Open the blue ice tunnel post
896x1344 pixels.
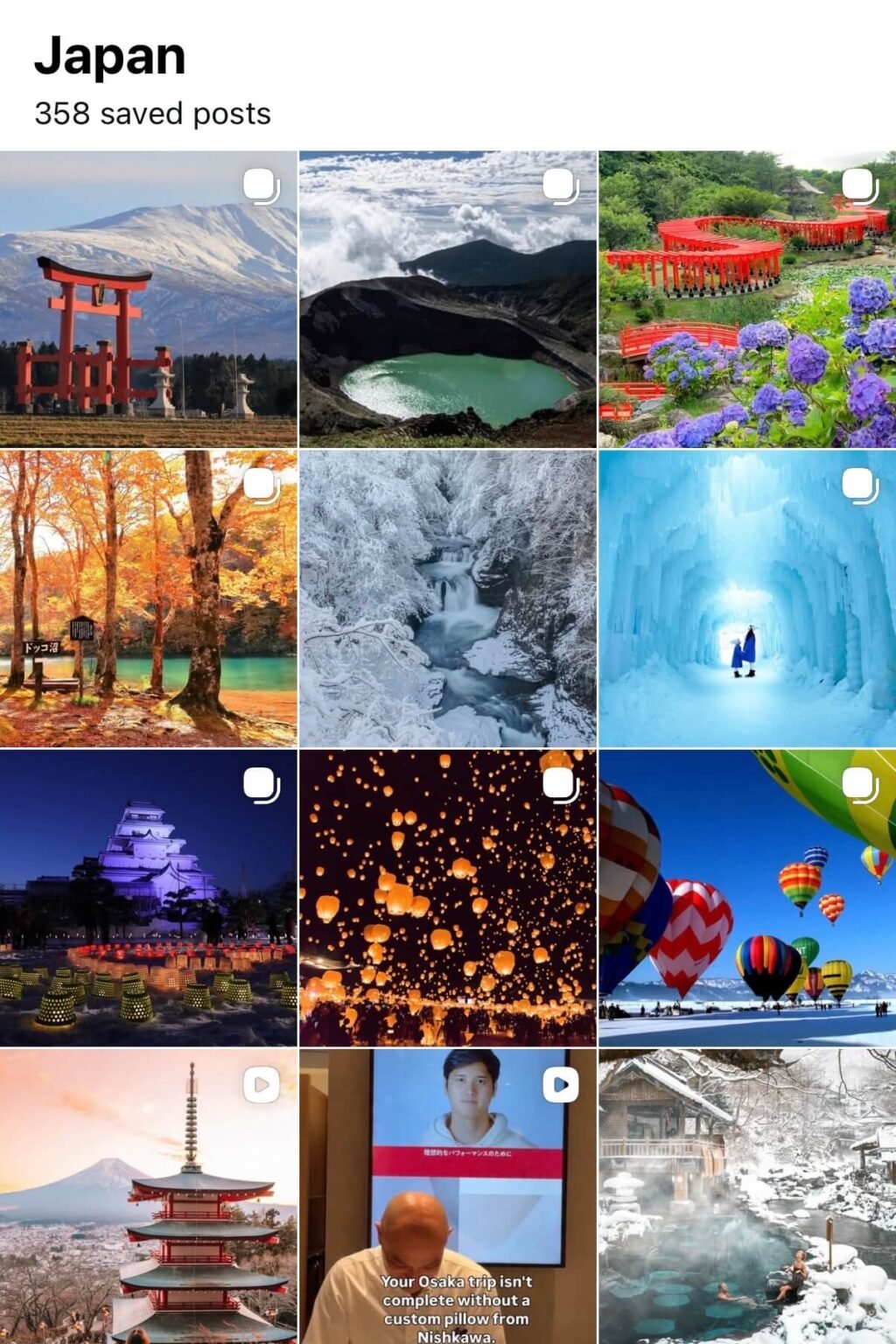(x=747, y=598)
